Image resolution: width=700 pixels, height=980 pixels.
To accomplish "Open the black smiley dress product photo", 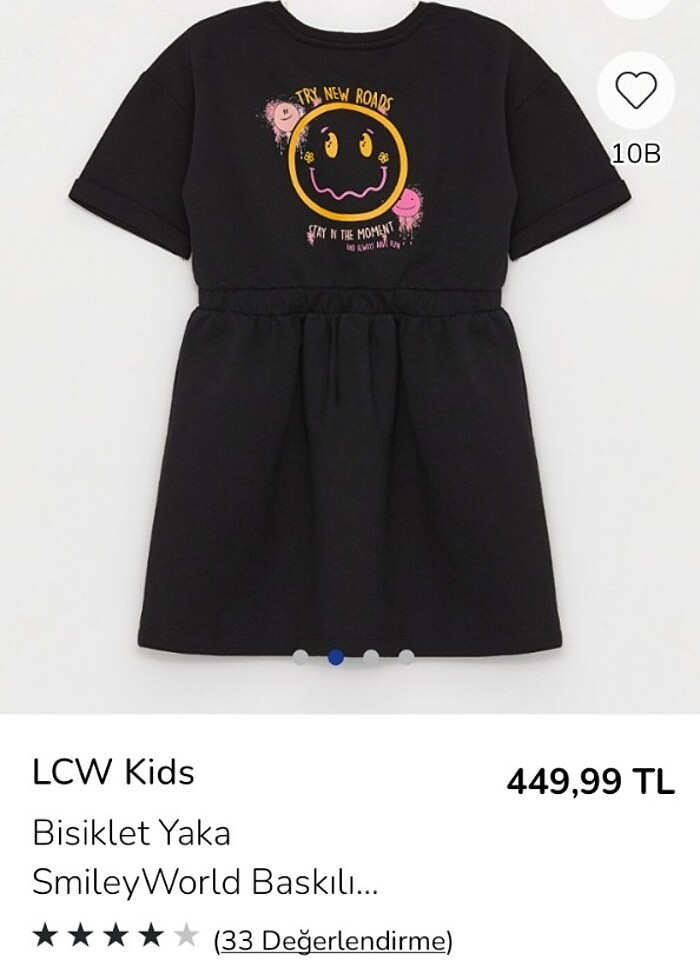I will click(x=350, y=380).
